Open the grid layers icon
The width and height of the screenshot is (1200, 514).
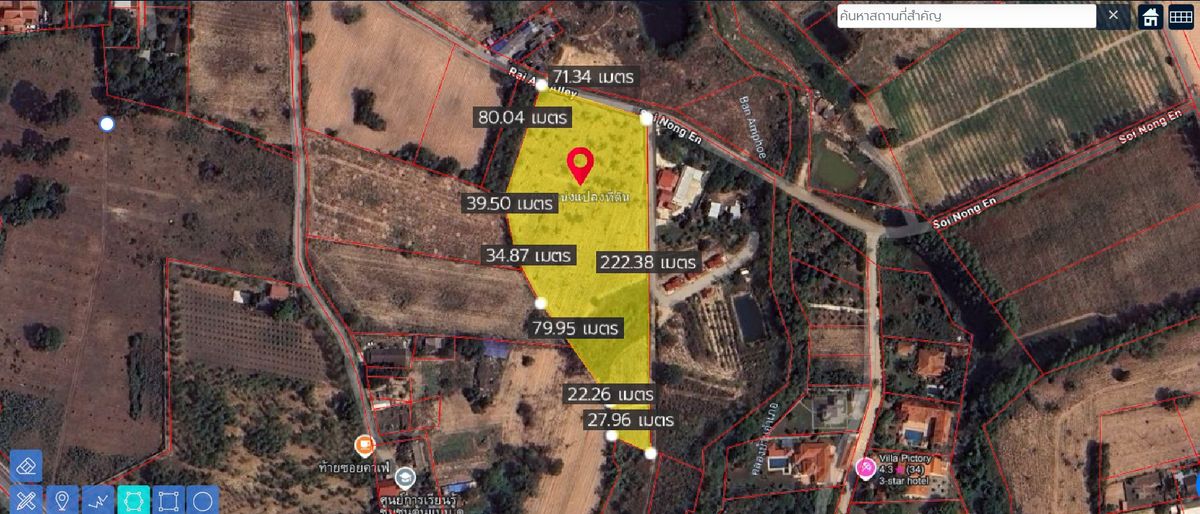1181,16
